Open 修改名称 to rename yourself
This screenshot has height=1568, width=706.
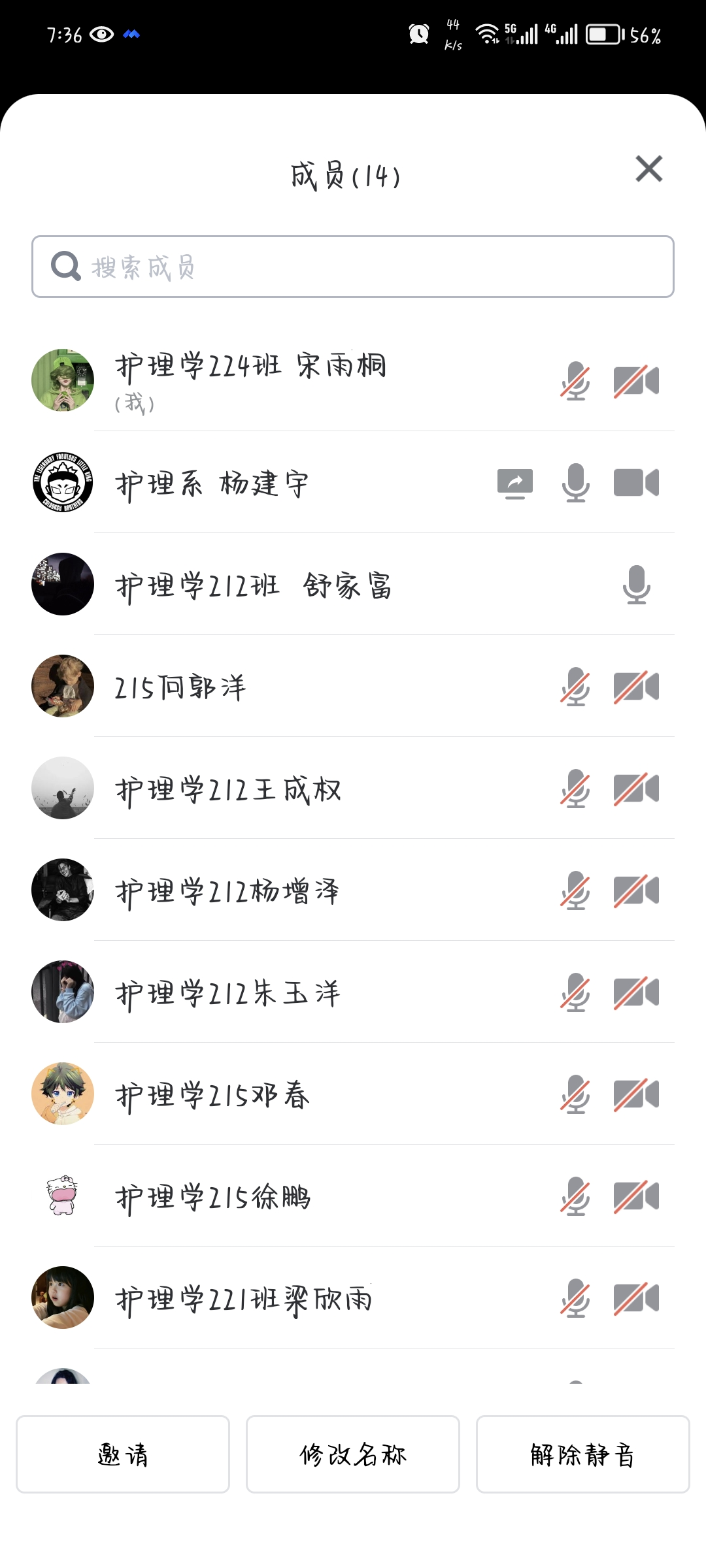tap(353, 1454)
